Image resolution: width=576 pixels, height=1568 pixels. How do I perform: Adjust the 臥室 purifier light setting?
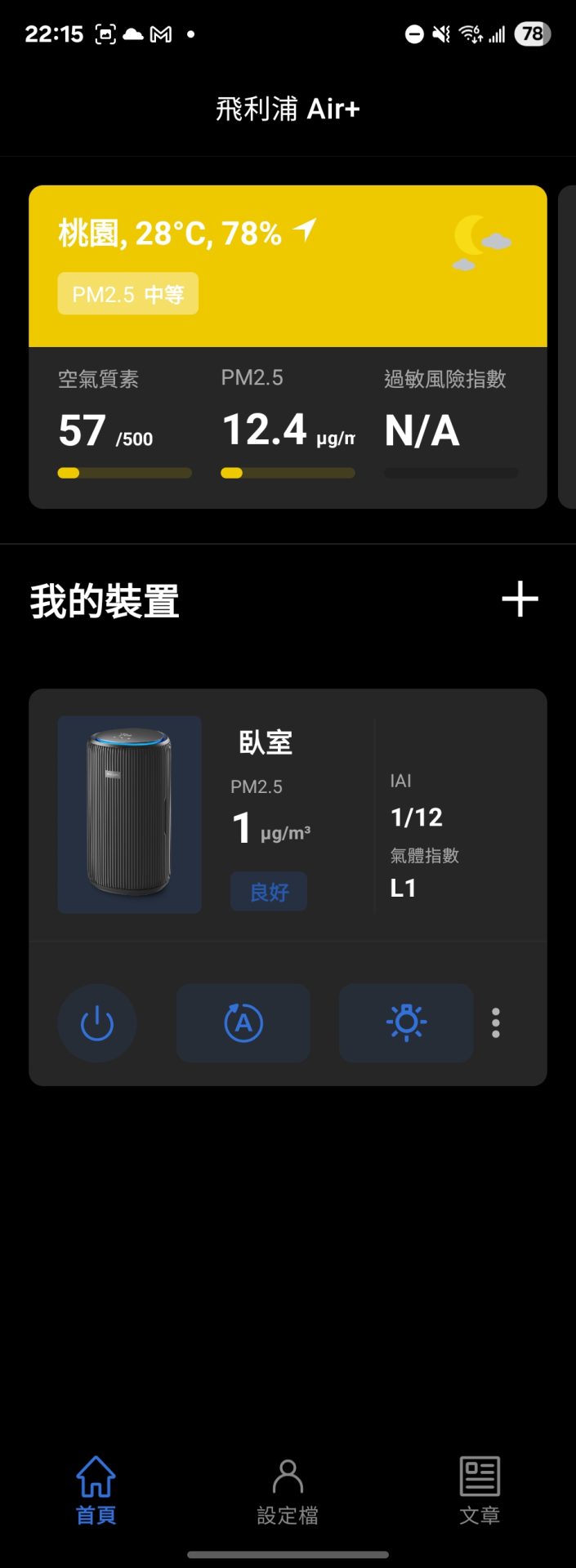pyautogui.click(x=406, y=1023)
